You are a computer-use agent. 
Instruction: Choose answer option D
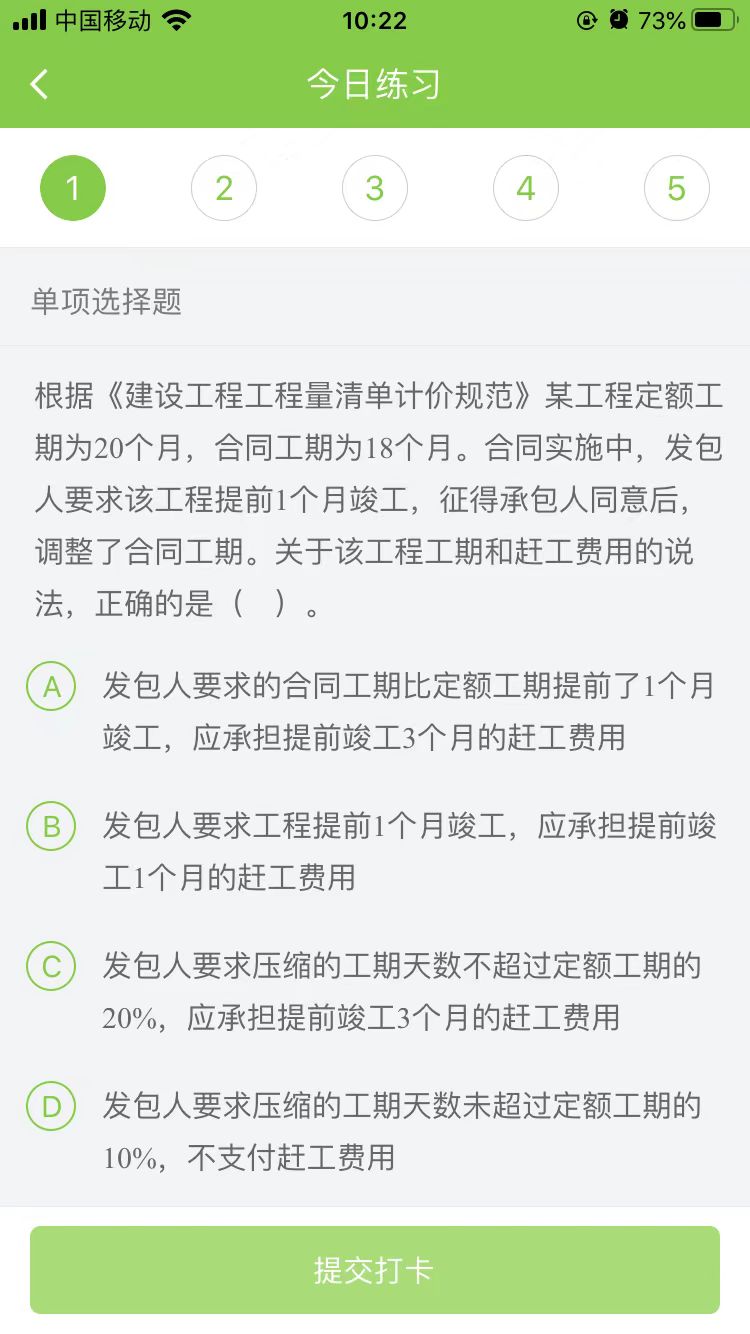51,1107
